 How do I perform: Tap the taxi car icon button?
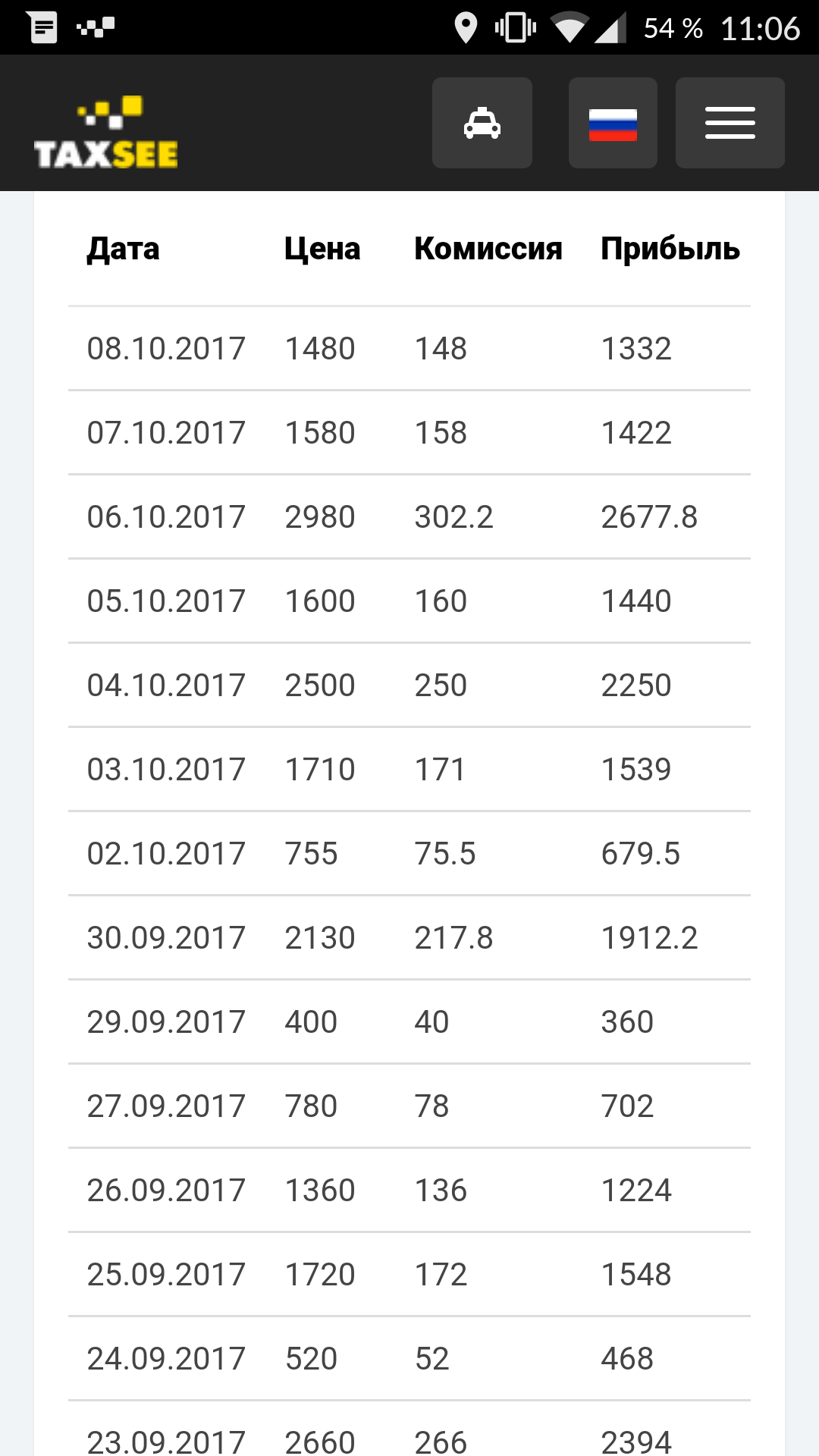click(x=482, y=123)
